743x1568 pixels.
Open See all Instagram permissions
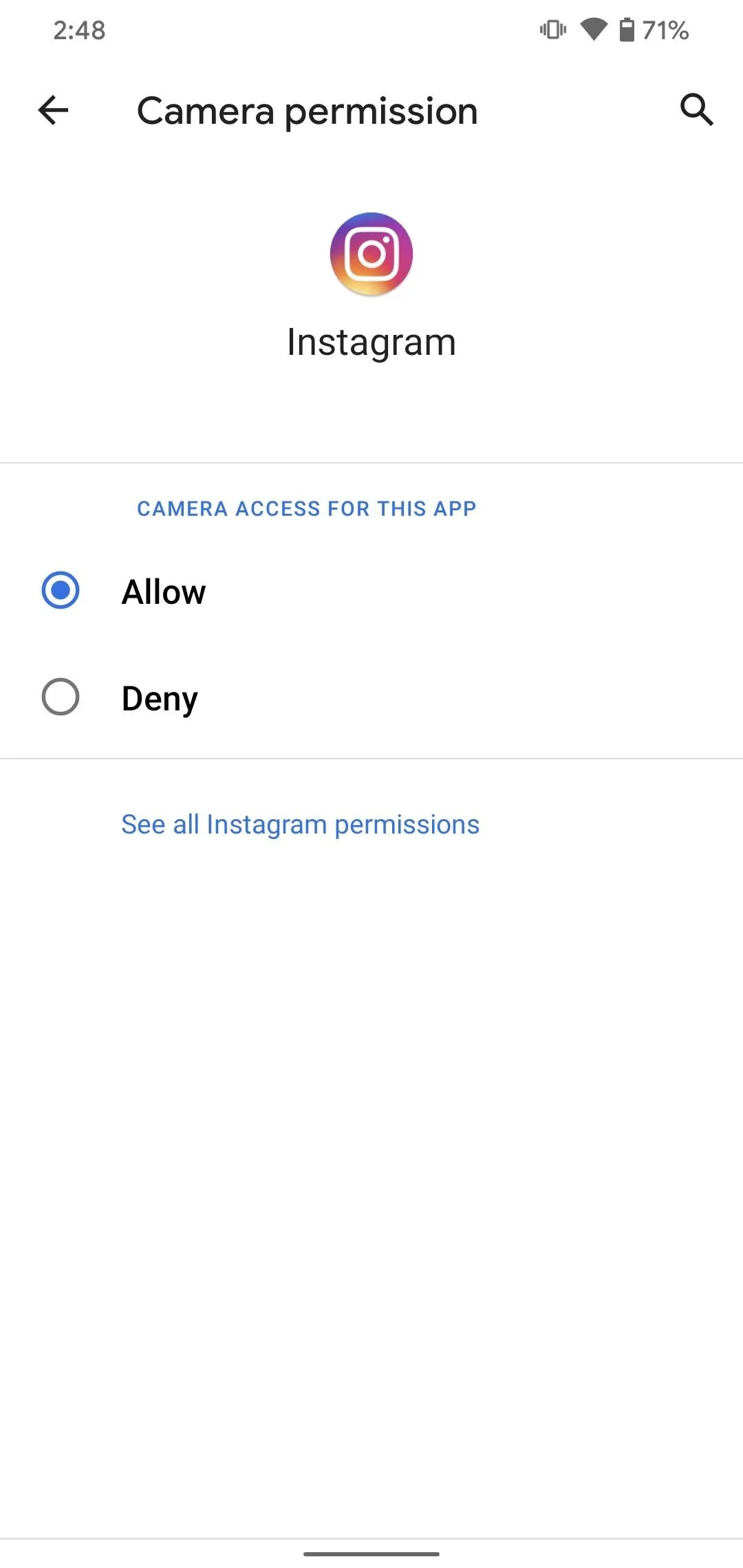coord(300,824)
